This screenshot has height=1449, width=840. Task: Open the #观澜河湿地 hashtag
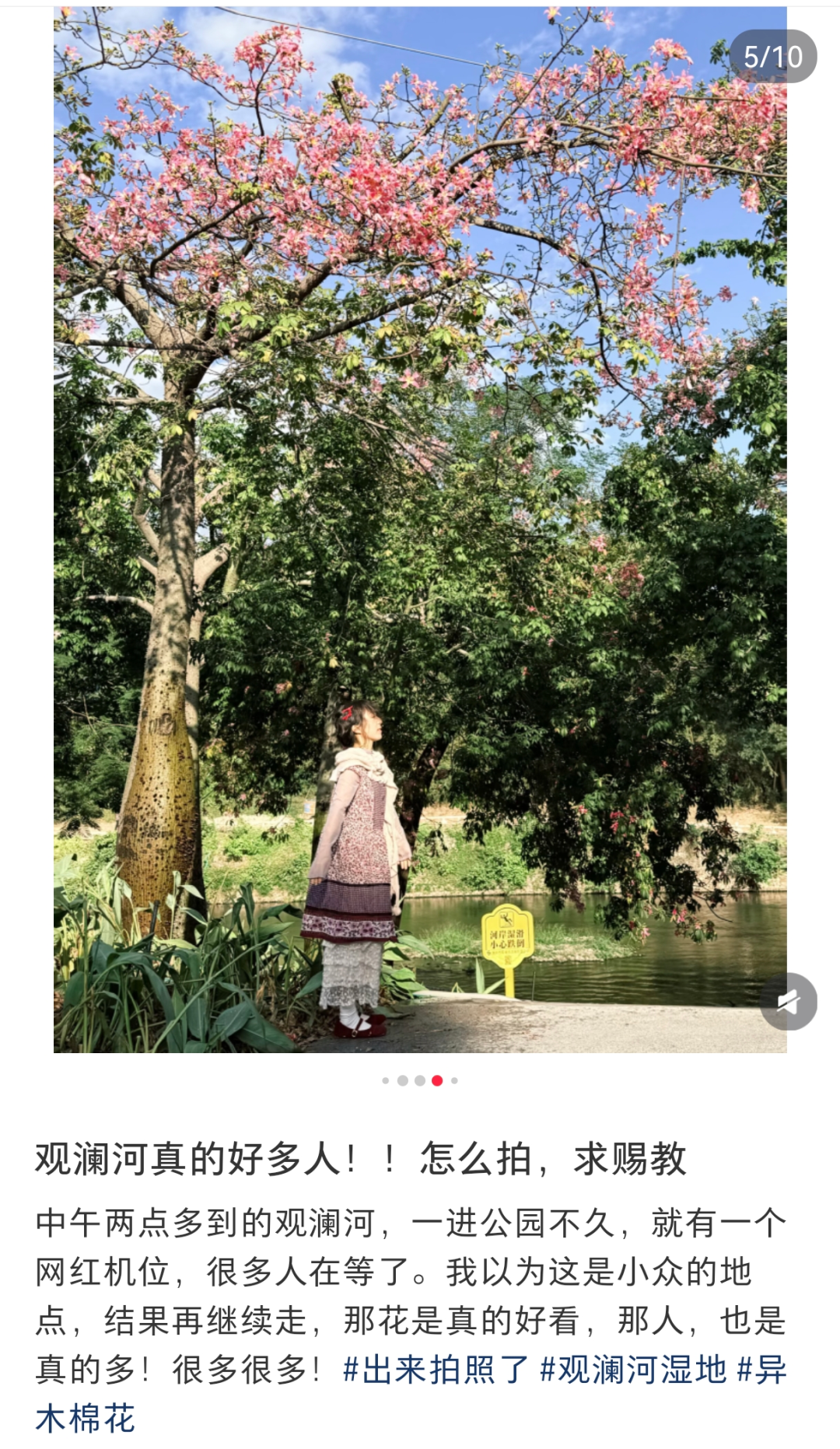click(x=633, y=1370)
